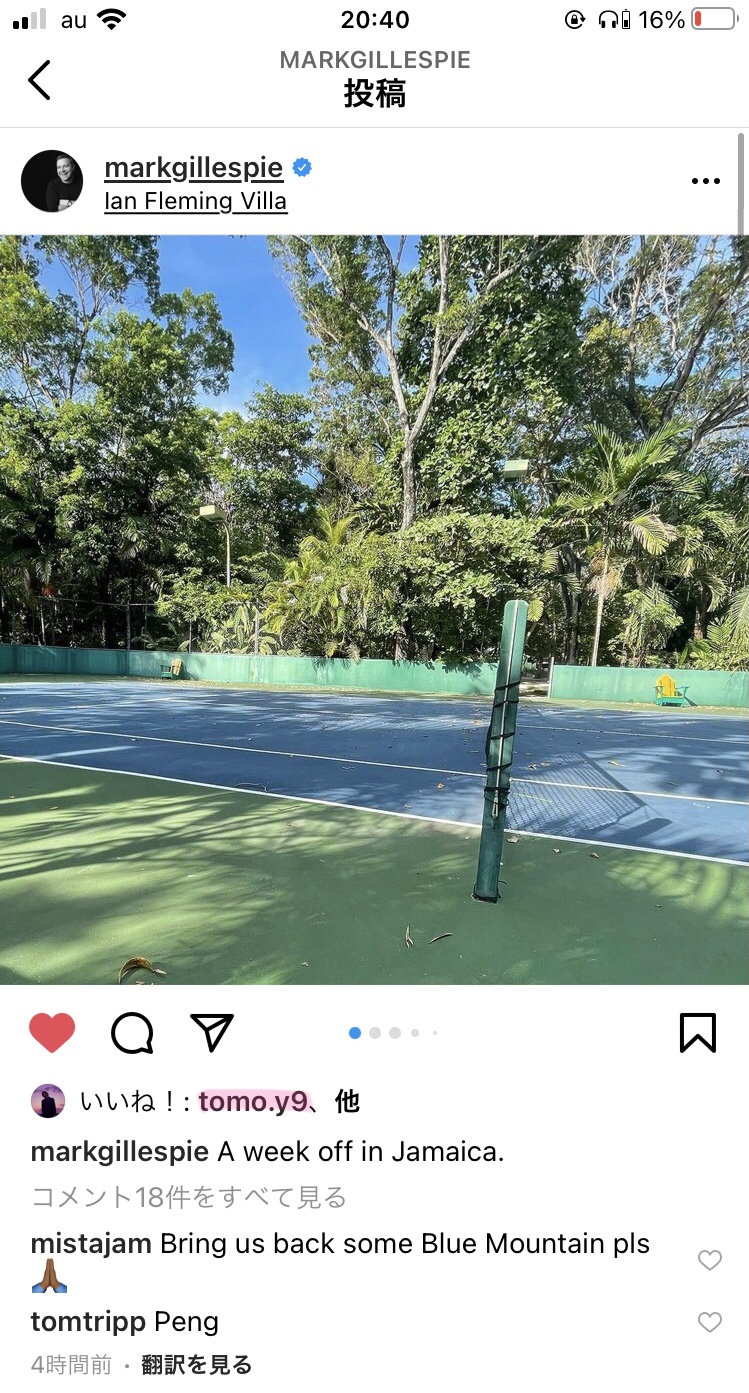
Task: Open markgillespie's profile picture
Action: pyautogui.click(x=52, y=181)
